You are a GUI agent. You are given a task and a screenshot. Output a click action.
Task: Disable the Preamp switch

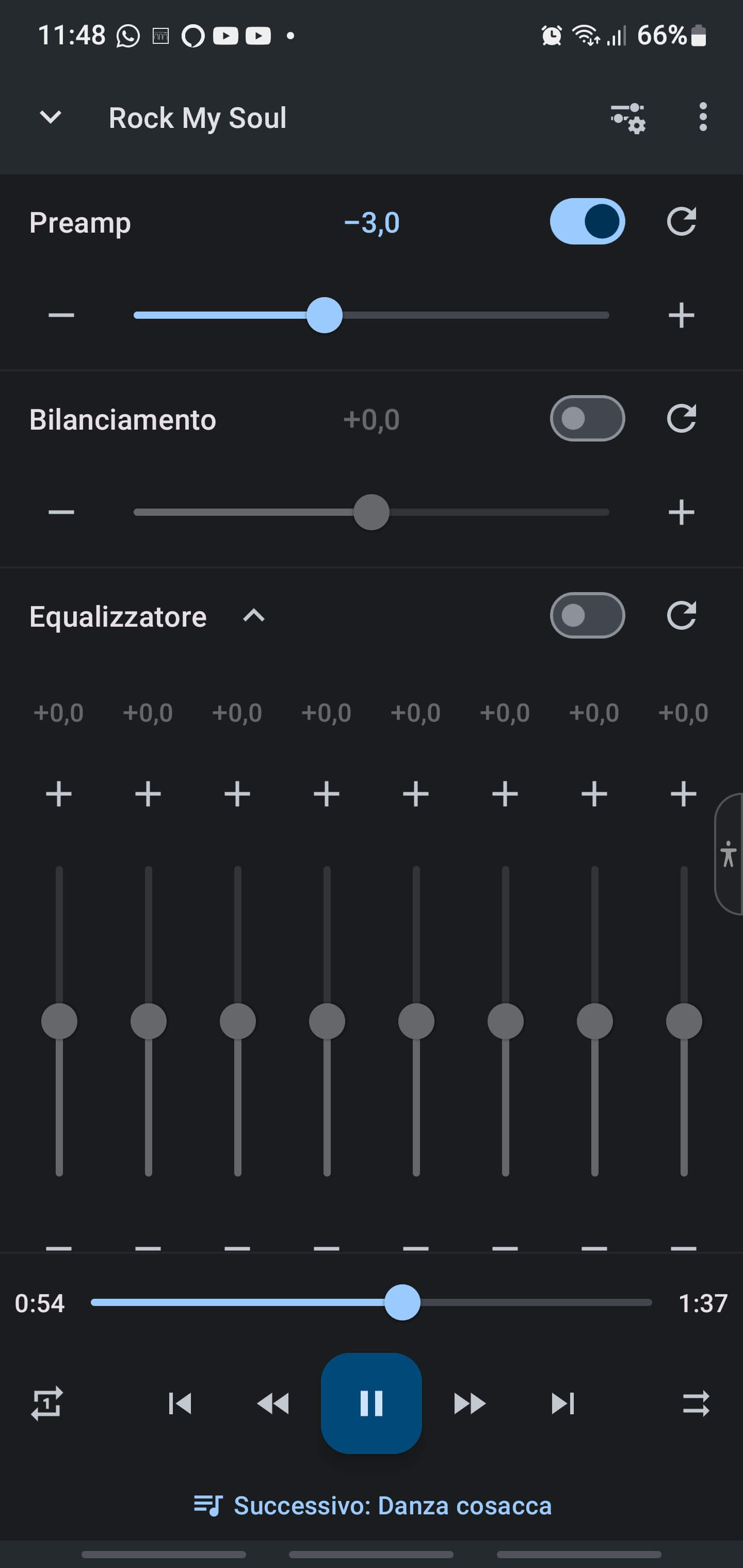click(587, 222)
